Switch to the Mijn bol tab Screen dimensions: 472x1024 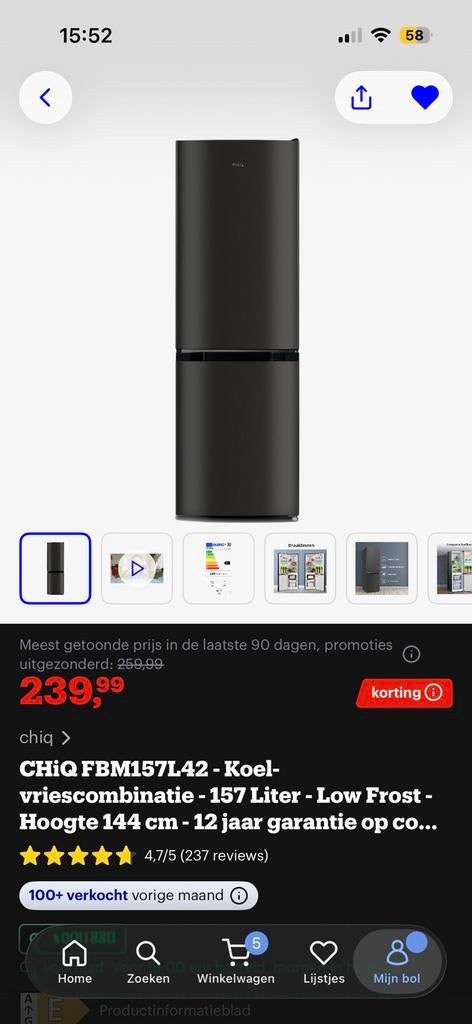[397, 961]
